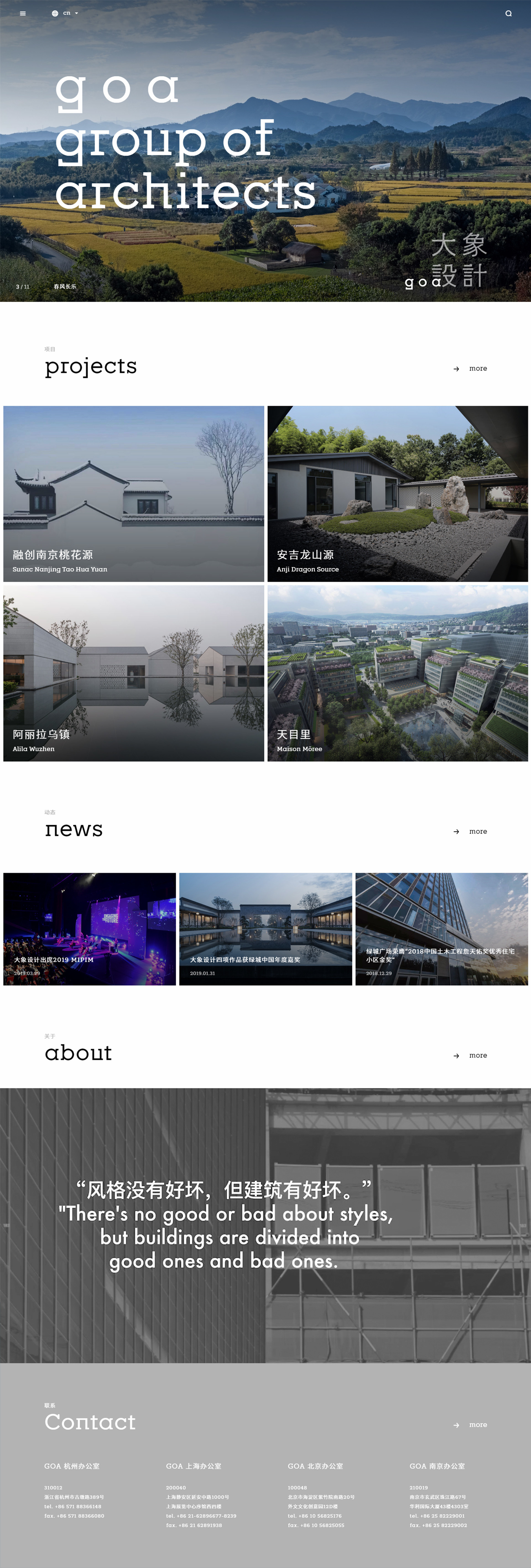Open the Alila Wuzhen project
Image resolution: width=531 pixels, height=1568 pixels.
(x=133, y=673)
